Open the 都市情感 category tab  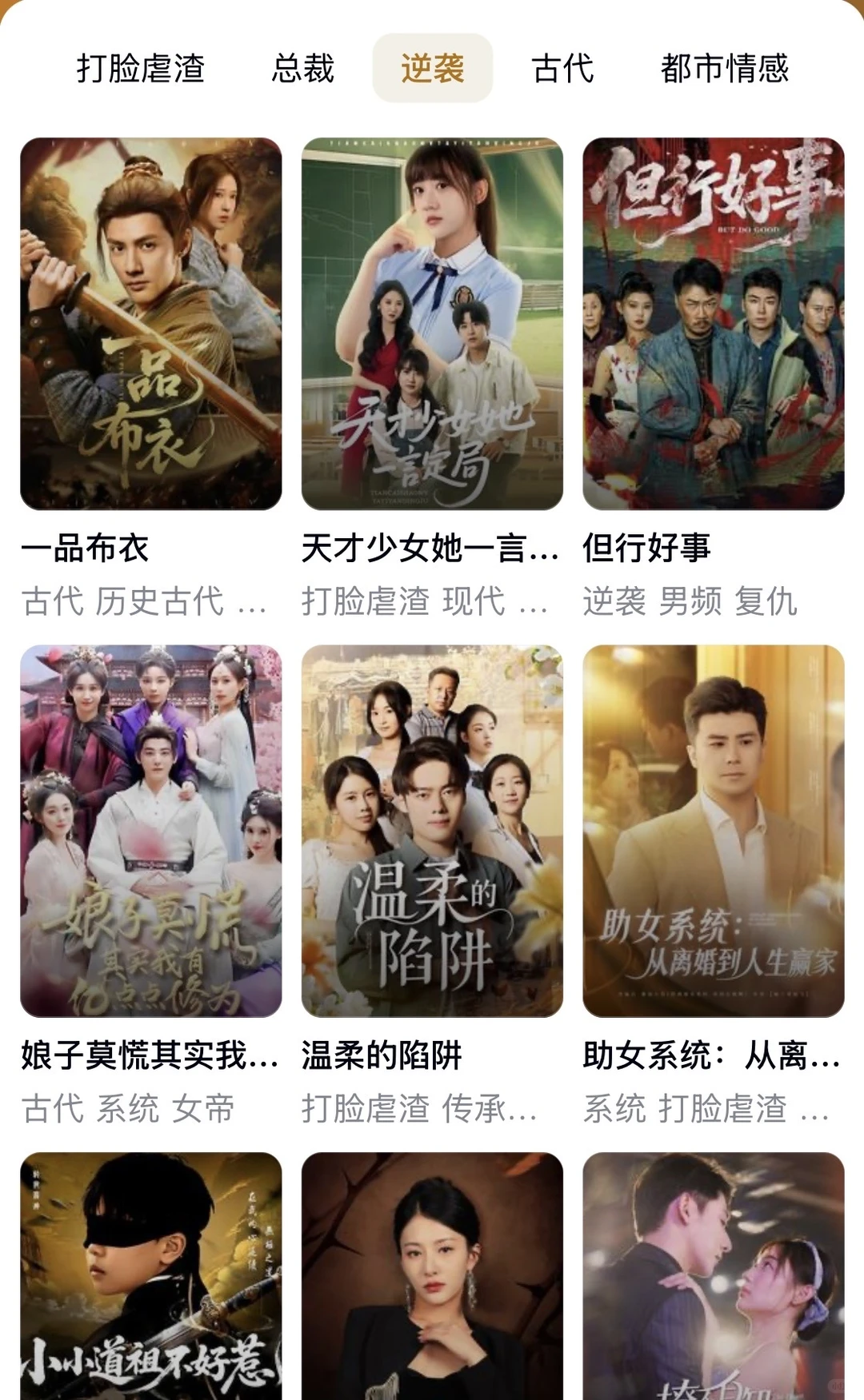[725, 69]
